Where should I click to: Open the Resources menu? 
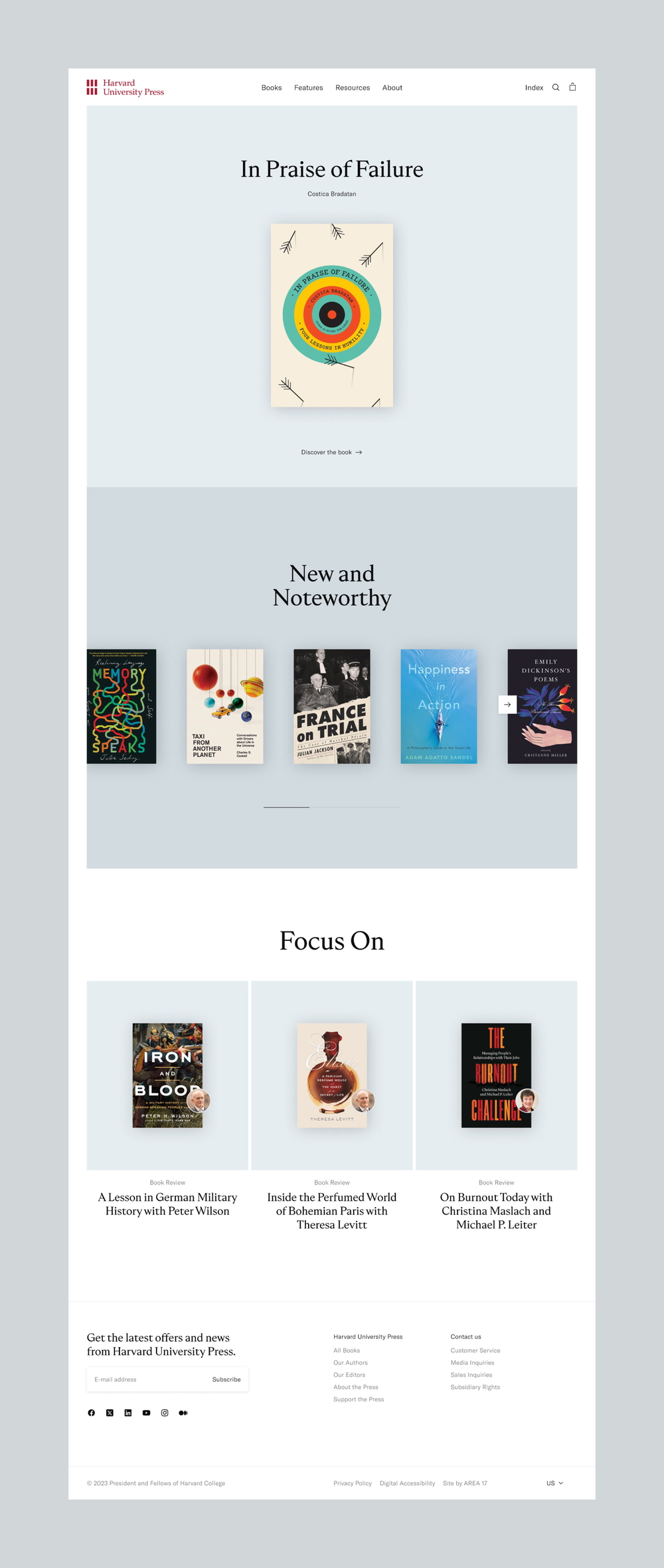point(353,88)
